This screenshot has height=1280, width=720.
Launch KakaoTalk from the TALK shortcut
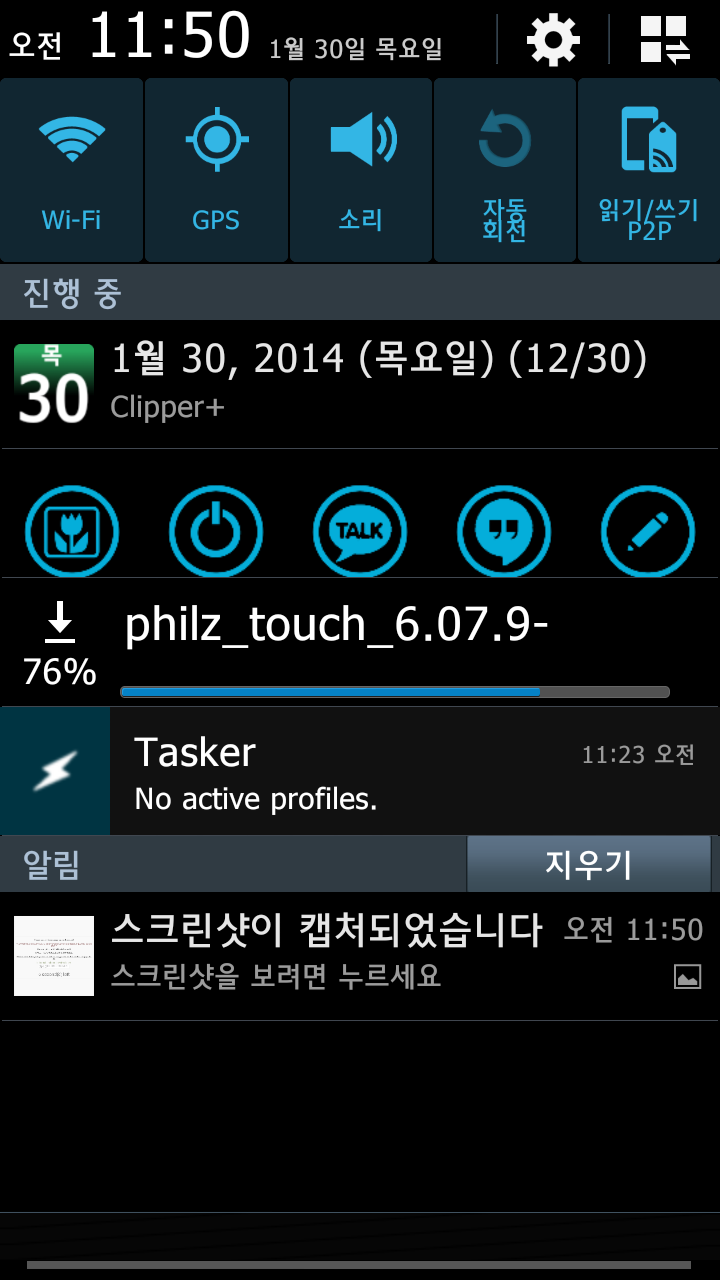360,532
